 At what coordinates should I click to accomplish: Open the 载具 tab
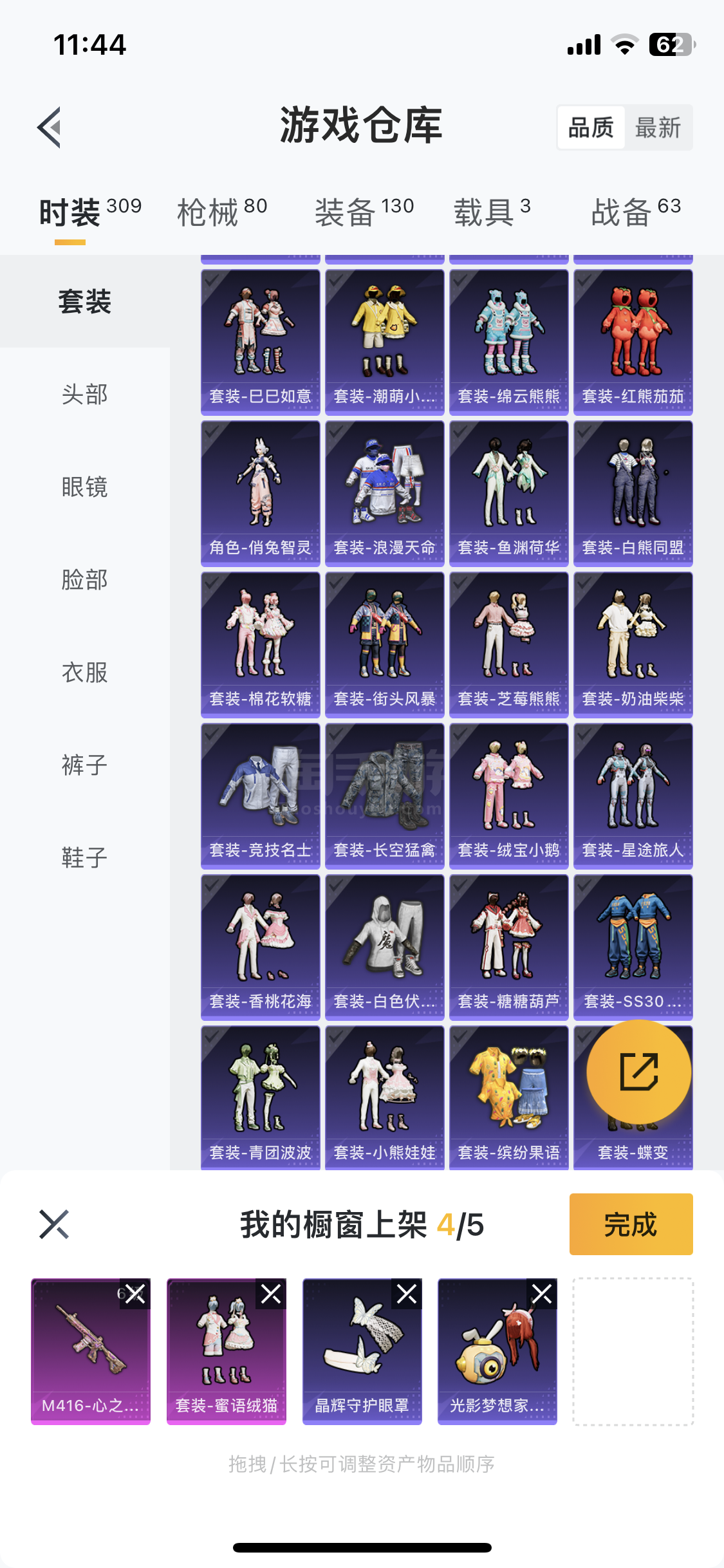(x=492, y=212)
